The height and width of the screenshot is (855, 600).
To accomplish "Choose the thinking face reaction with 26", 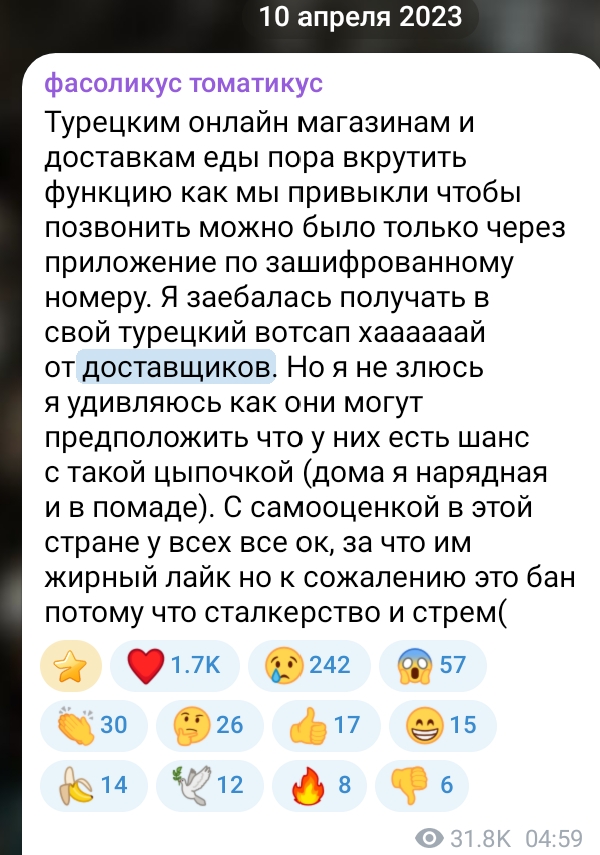I will (x=209, y=726).
